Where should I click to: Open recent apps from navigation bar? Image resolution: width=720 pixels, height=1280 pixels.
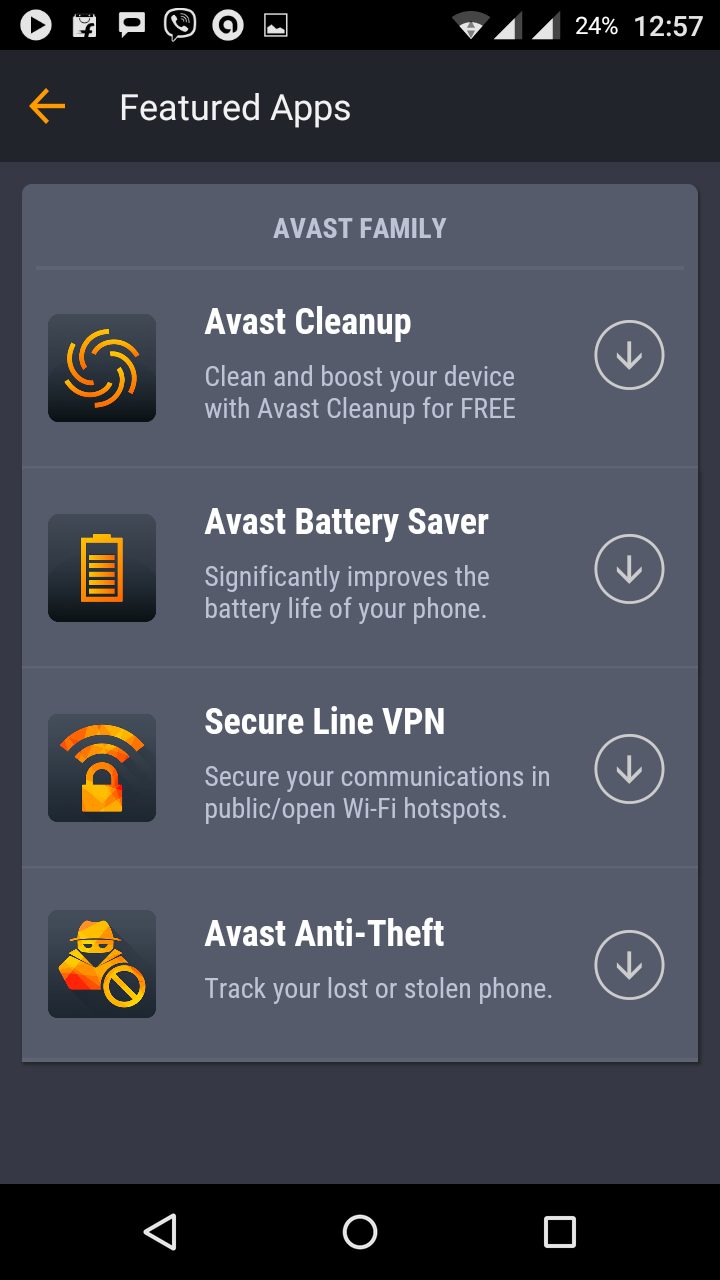coord(559,1232)
